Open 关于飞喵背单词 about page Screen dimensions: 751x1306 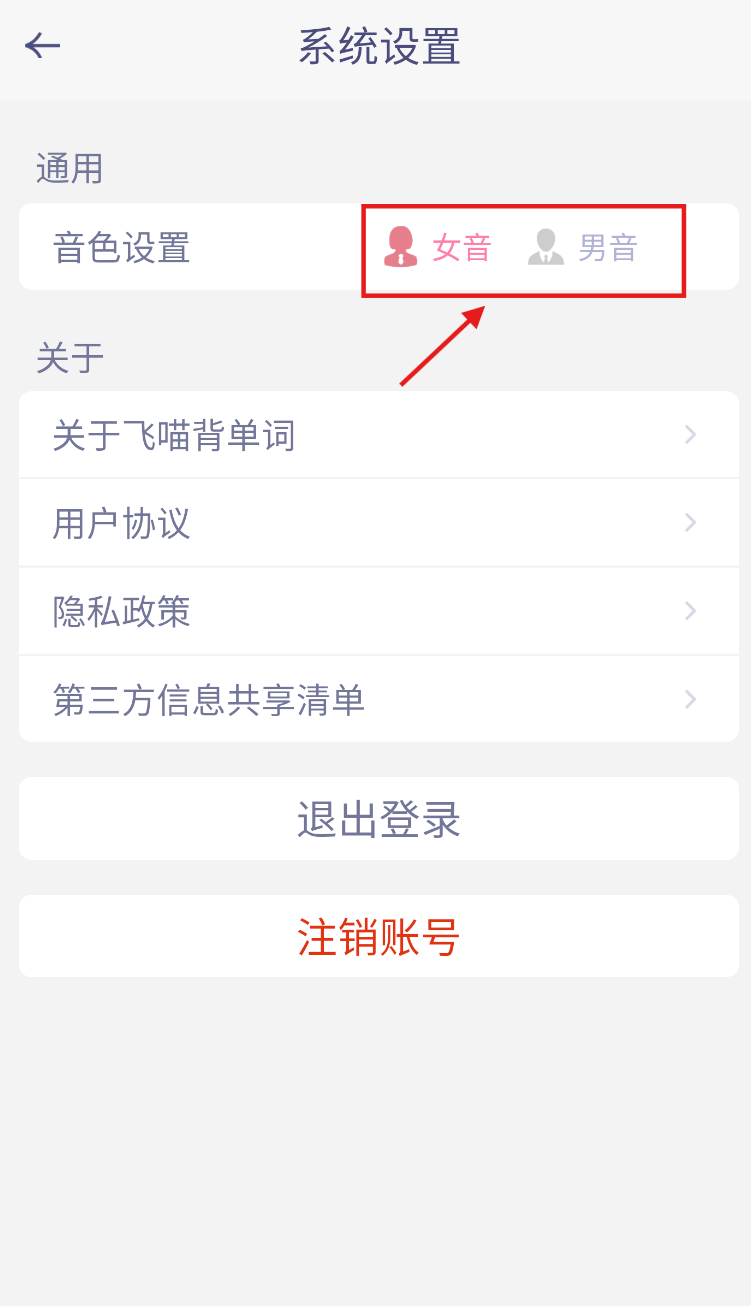379,435
